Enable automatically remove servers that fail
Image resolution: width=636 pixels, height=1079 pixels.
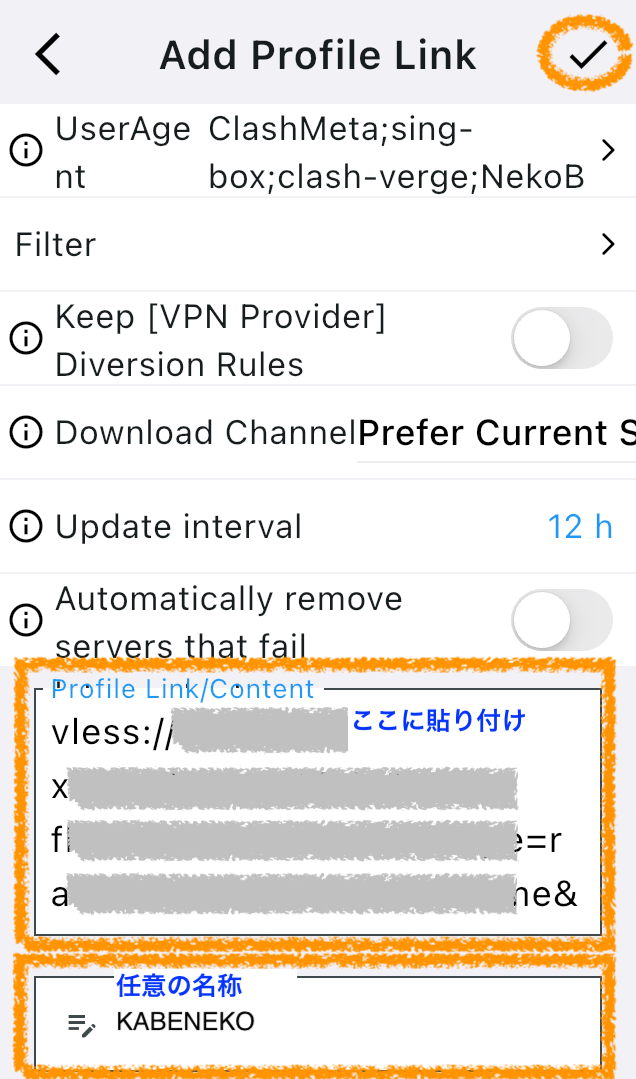tap(562, 620)
